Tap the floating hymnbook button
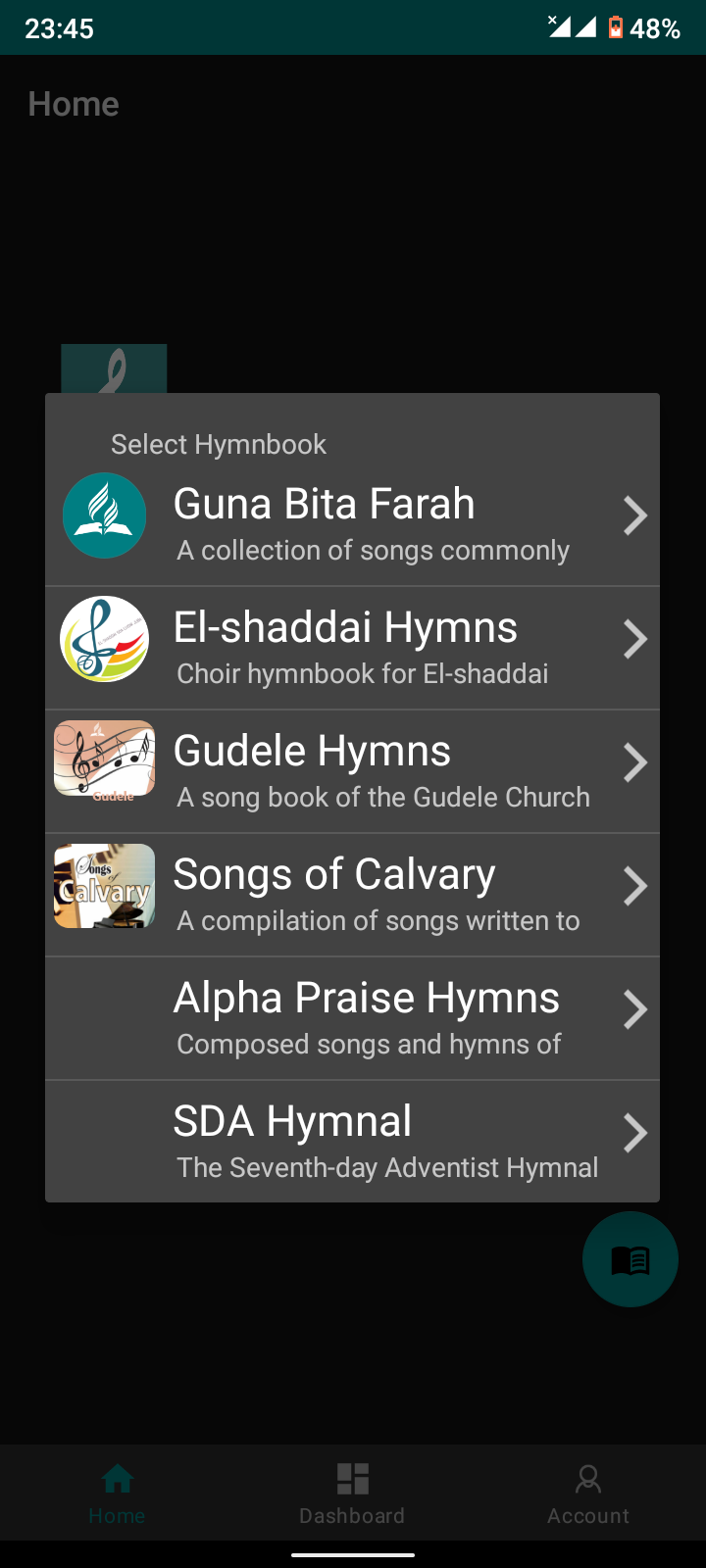The width and height of the screenshot is (706, 1568). (630, 1259)
